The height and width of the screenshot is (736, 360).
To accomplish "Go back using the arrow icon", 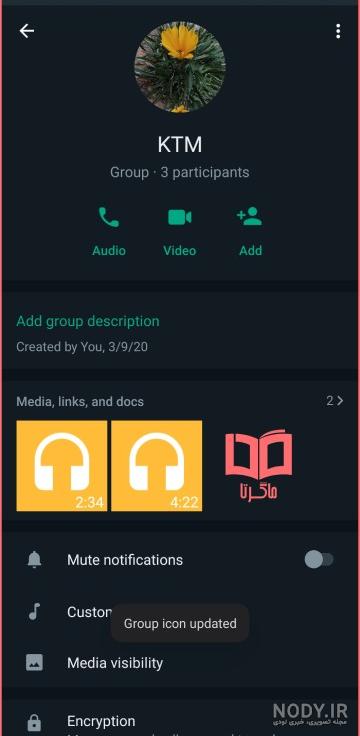I will [27, 31].
